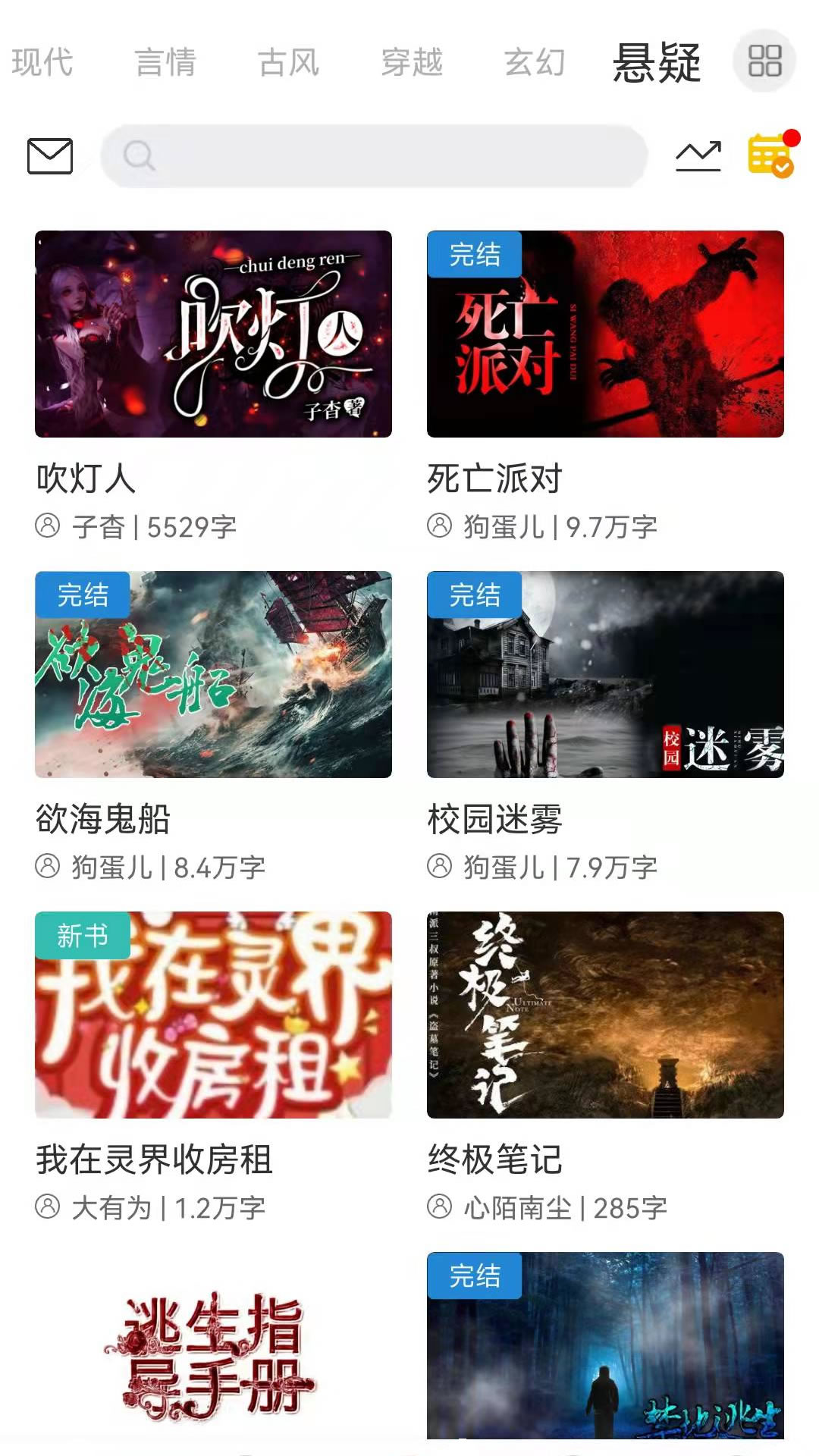This screenshot has width=819, height=1456.
Task: View the book 校园迷雾
Action: pyautogui.click(x=605, y=674)
